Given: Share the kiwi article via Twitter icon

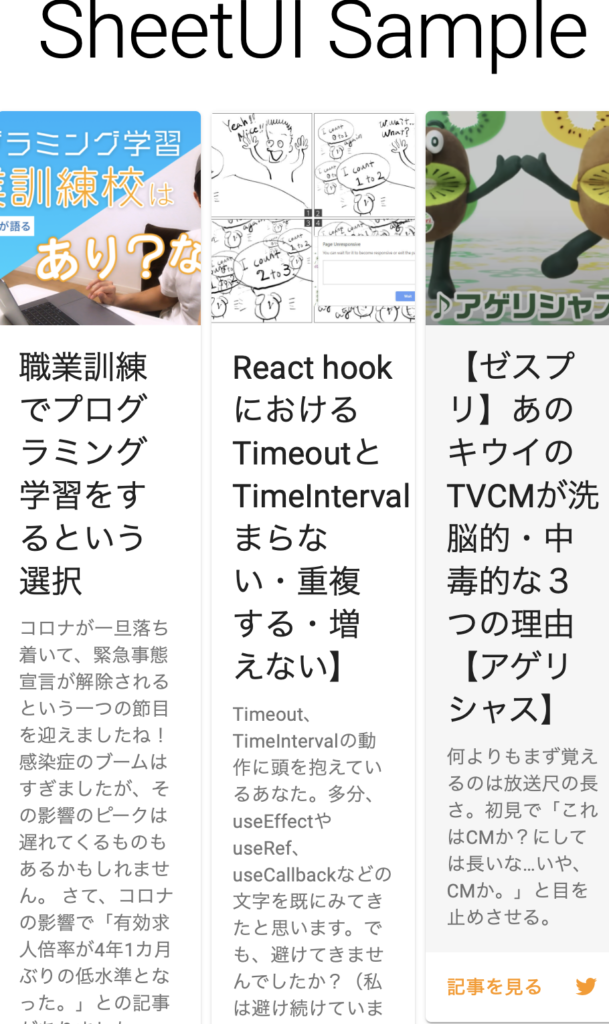Looking at the screenshot, I should point(586,986).
